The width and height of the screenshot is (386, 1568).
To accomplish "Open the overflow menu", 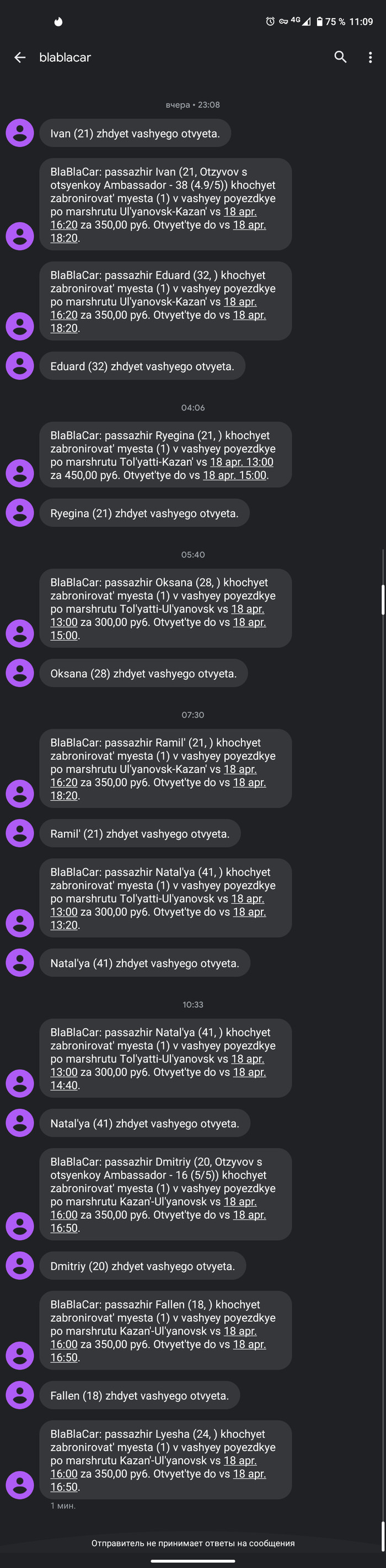I will (x=370, y=57).
